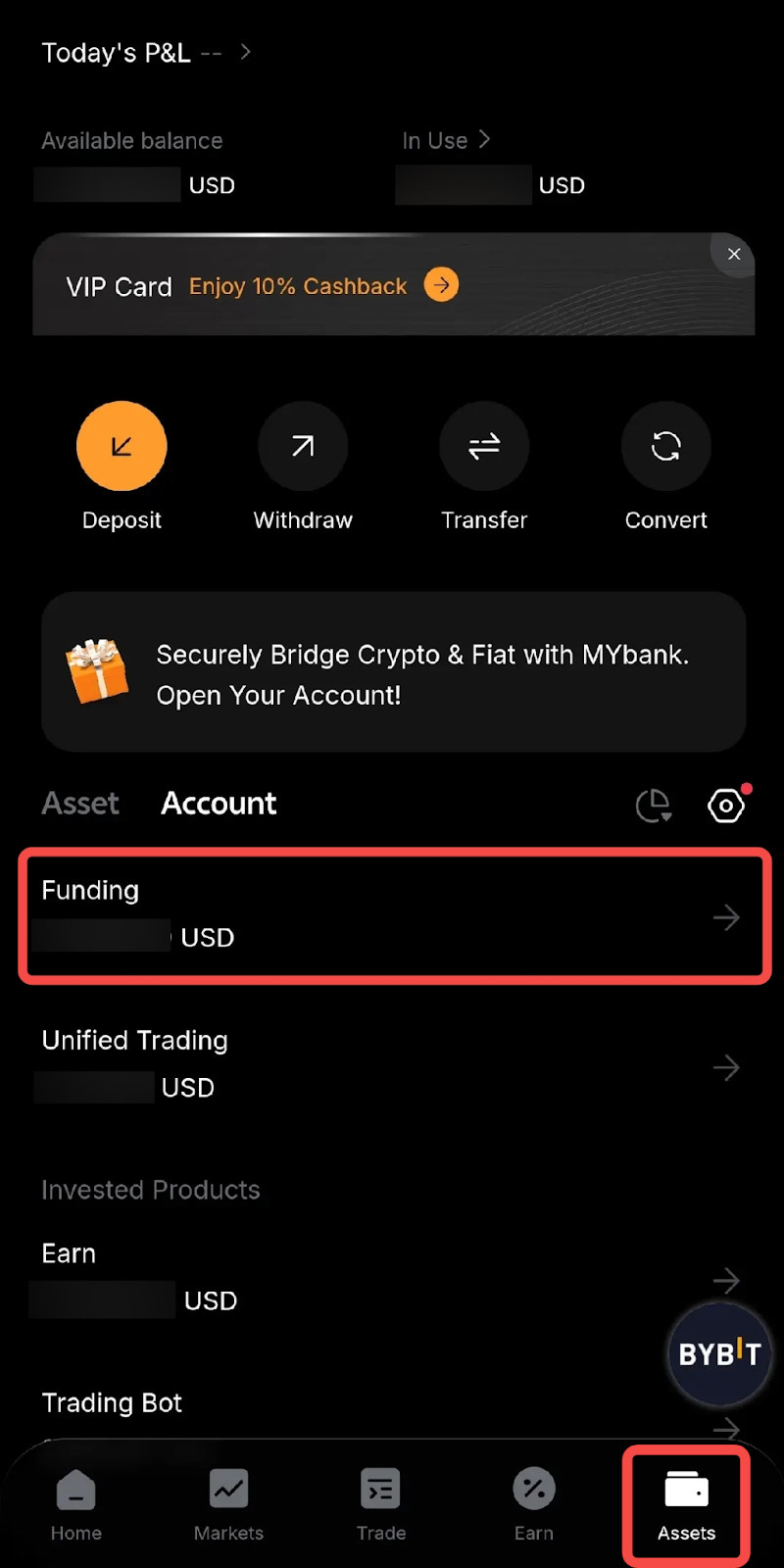Image resolution: width=784 pixels, height=1568 pixels.
Task: Select the Account tab
Action: pyautogui.click(x=219, y=804)
